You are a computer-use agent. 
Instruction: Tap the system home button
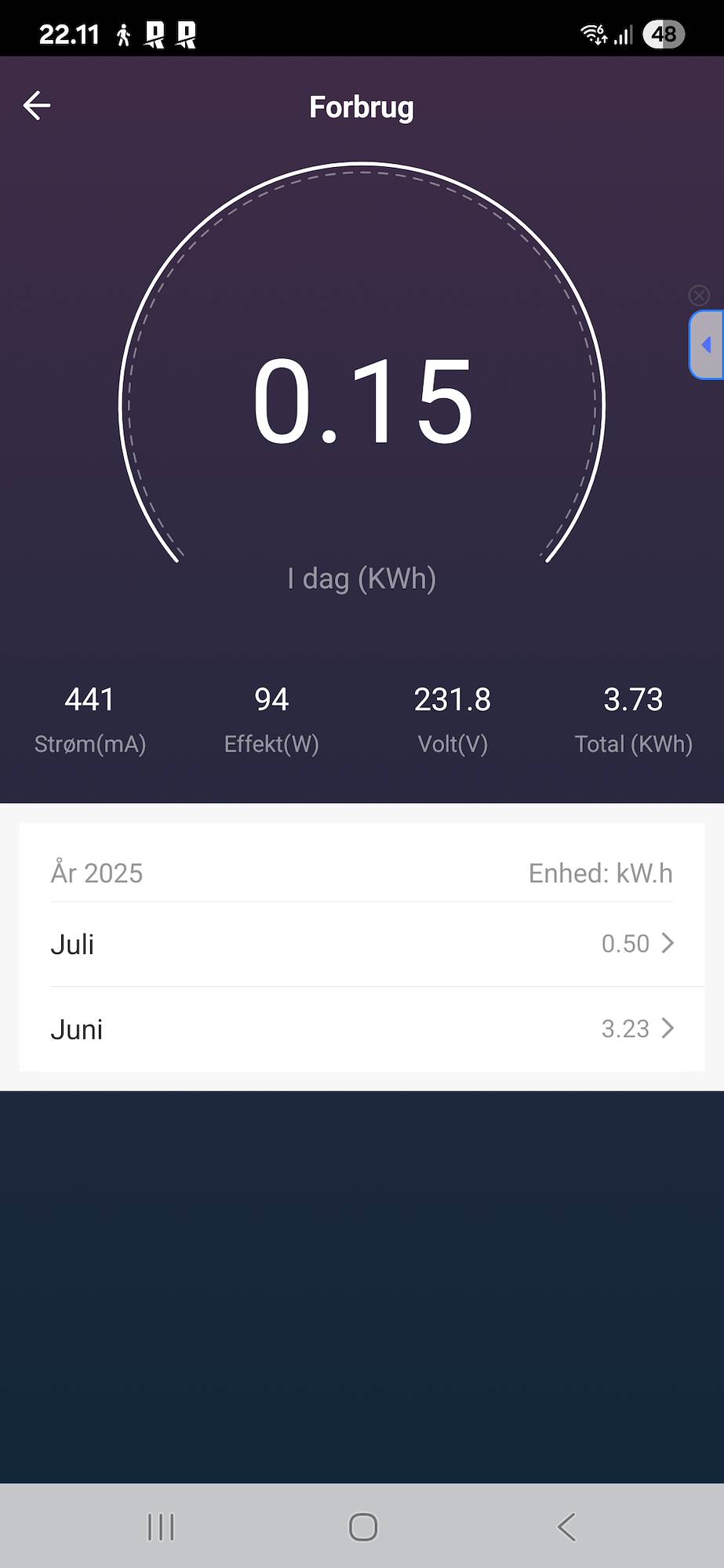pos(362,1526)
